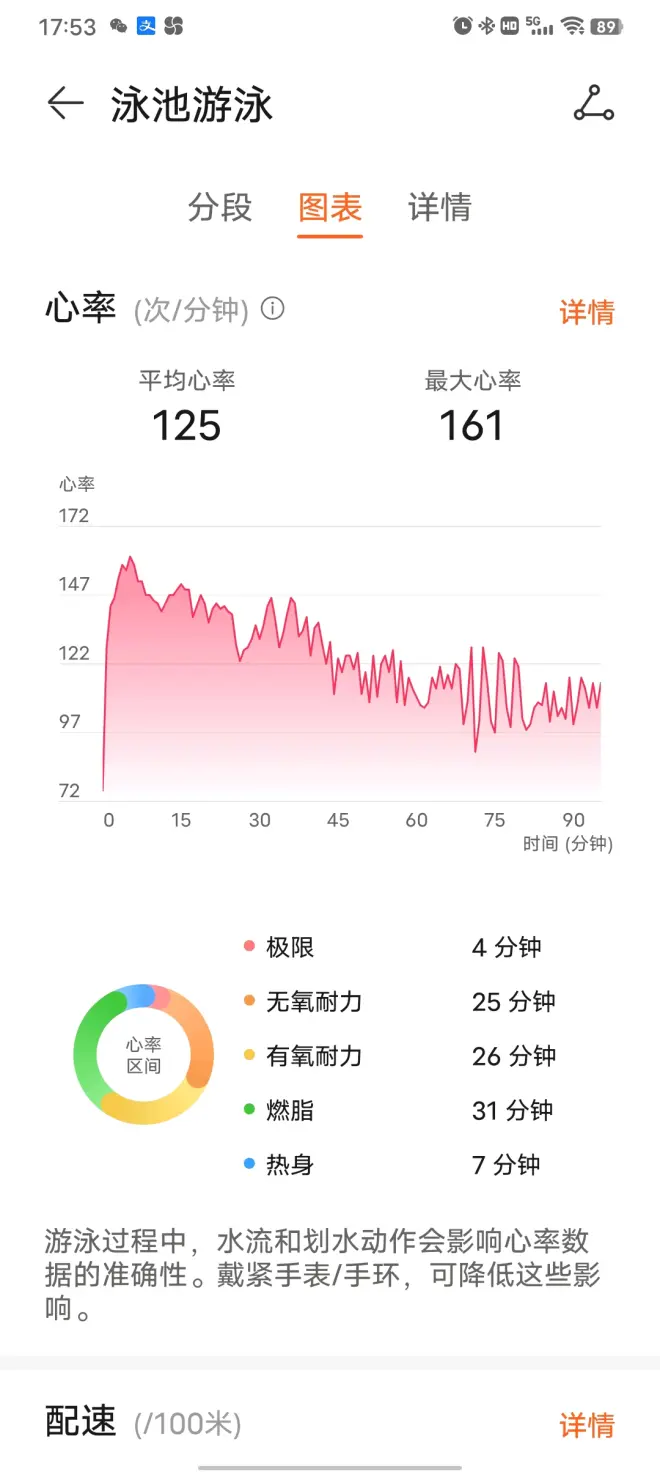The image size is (660, 1472).
Task: Switch to the 分段 tab
Action: [220, 208]
